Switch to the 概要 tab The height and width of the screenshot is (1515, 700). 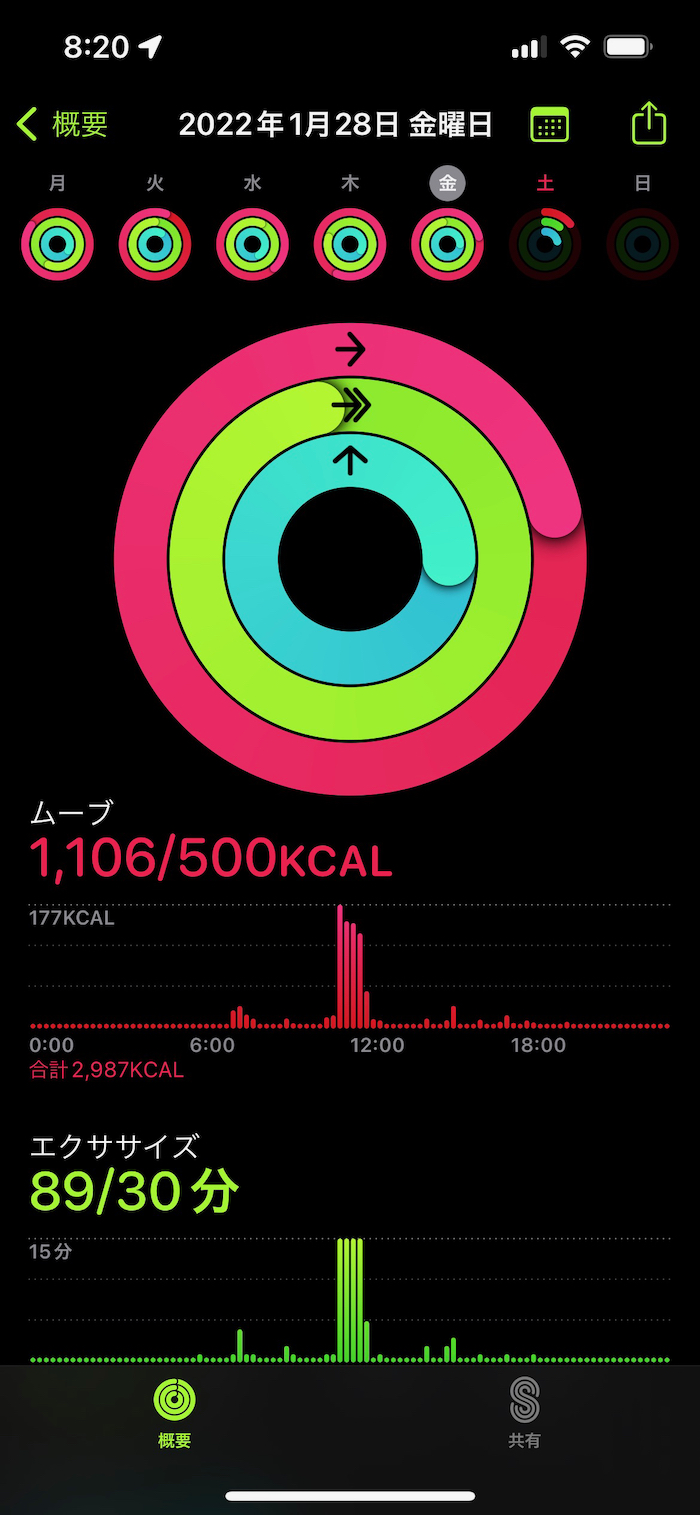pyautogui.click(x=175, y=1412)
